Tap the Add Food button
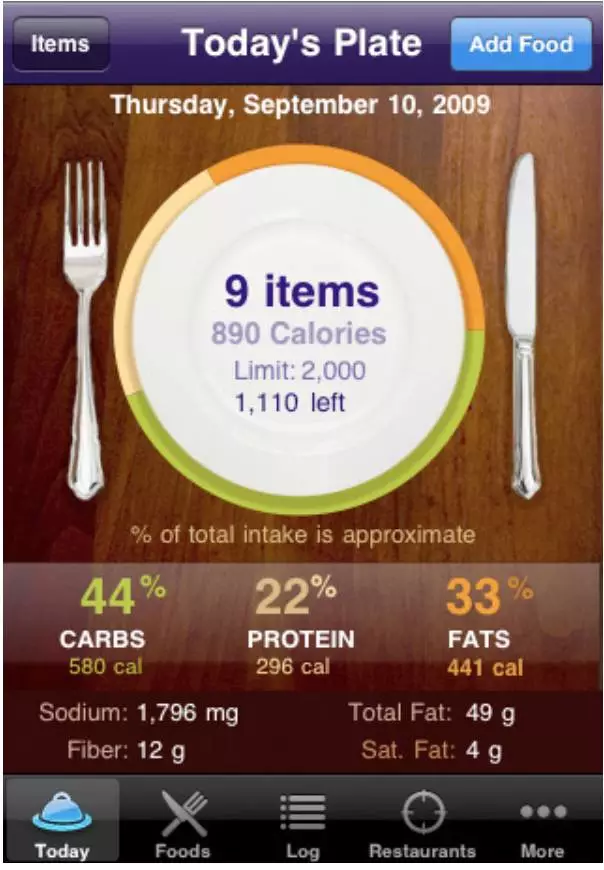Screen dimensions: 604x870 [x=521, y=44]
